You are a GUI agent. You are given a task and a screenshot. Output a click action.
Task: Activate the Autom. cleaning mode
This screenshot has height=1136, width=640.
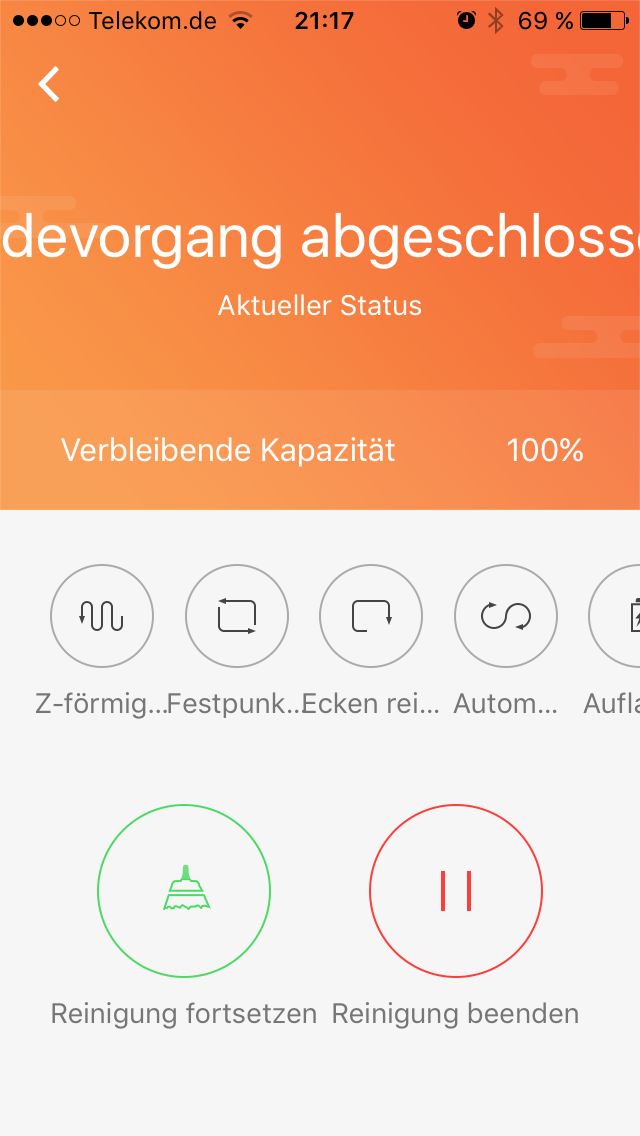click(x=506, y=617)
